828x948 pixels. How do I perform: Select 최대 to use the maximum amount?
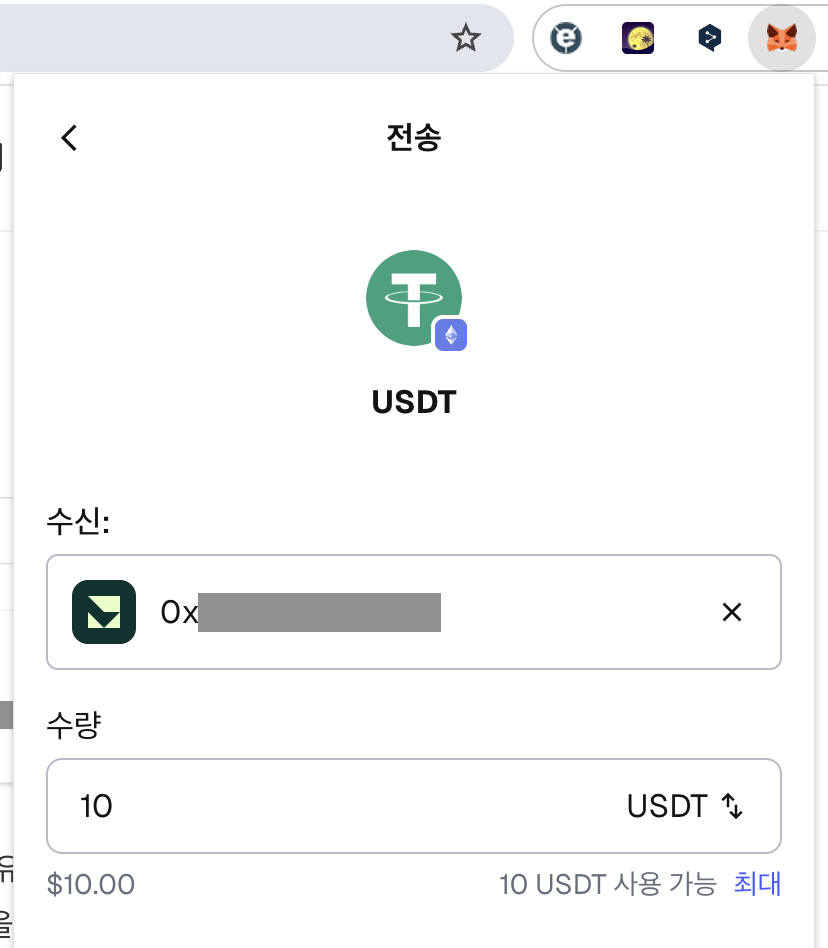click(x=757, y=884)
